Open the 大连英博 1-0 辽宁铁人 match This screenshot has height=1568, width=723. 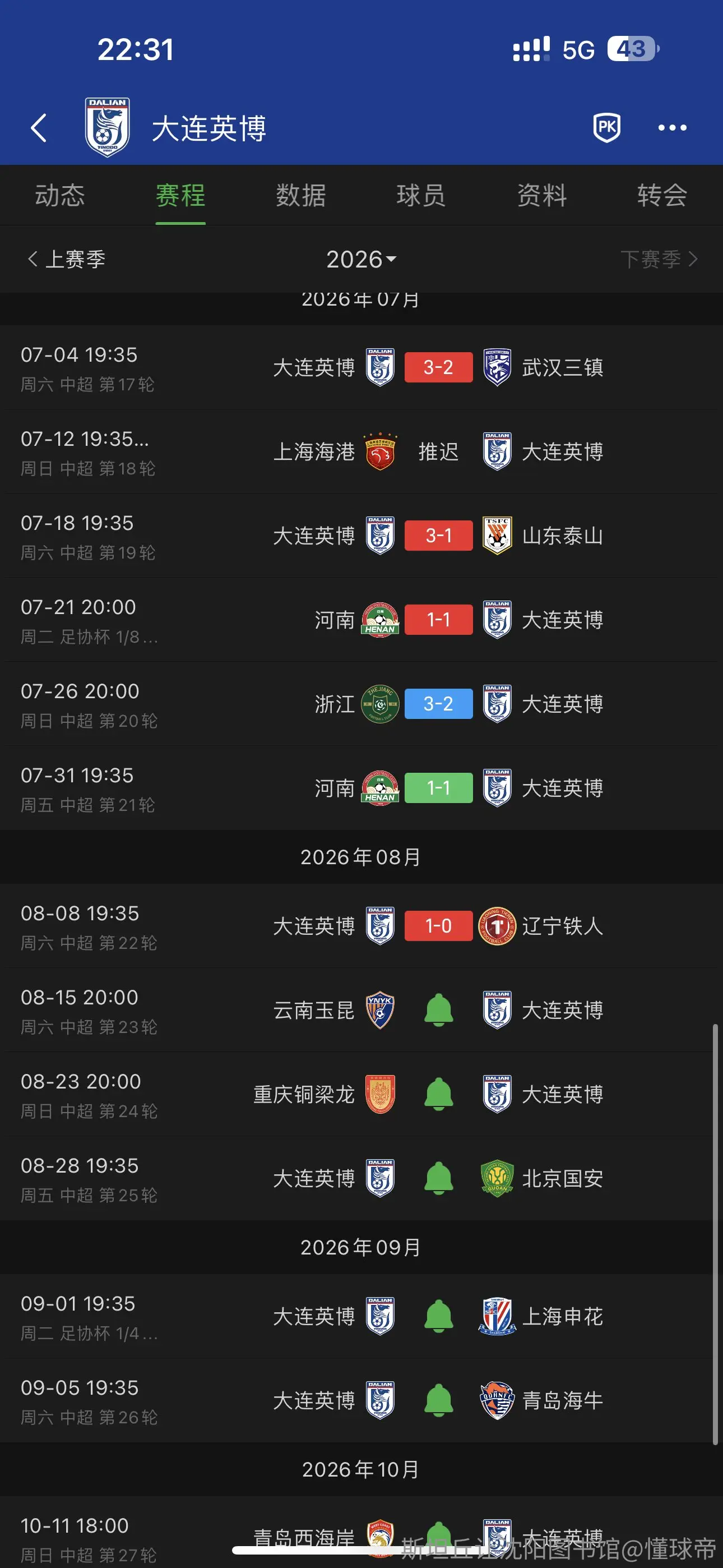[361, 926]
